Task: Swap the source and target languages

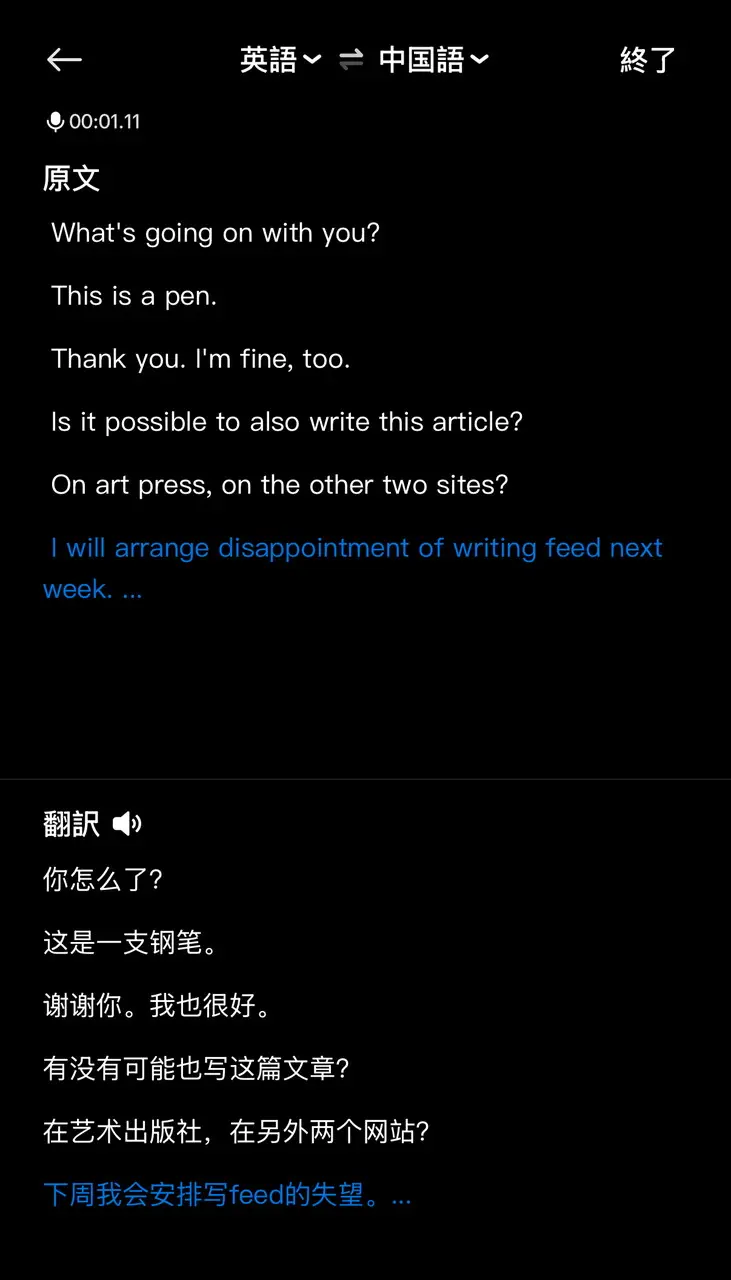Action: 351,60
